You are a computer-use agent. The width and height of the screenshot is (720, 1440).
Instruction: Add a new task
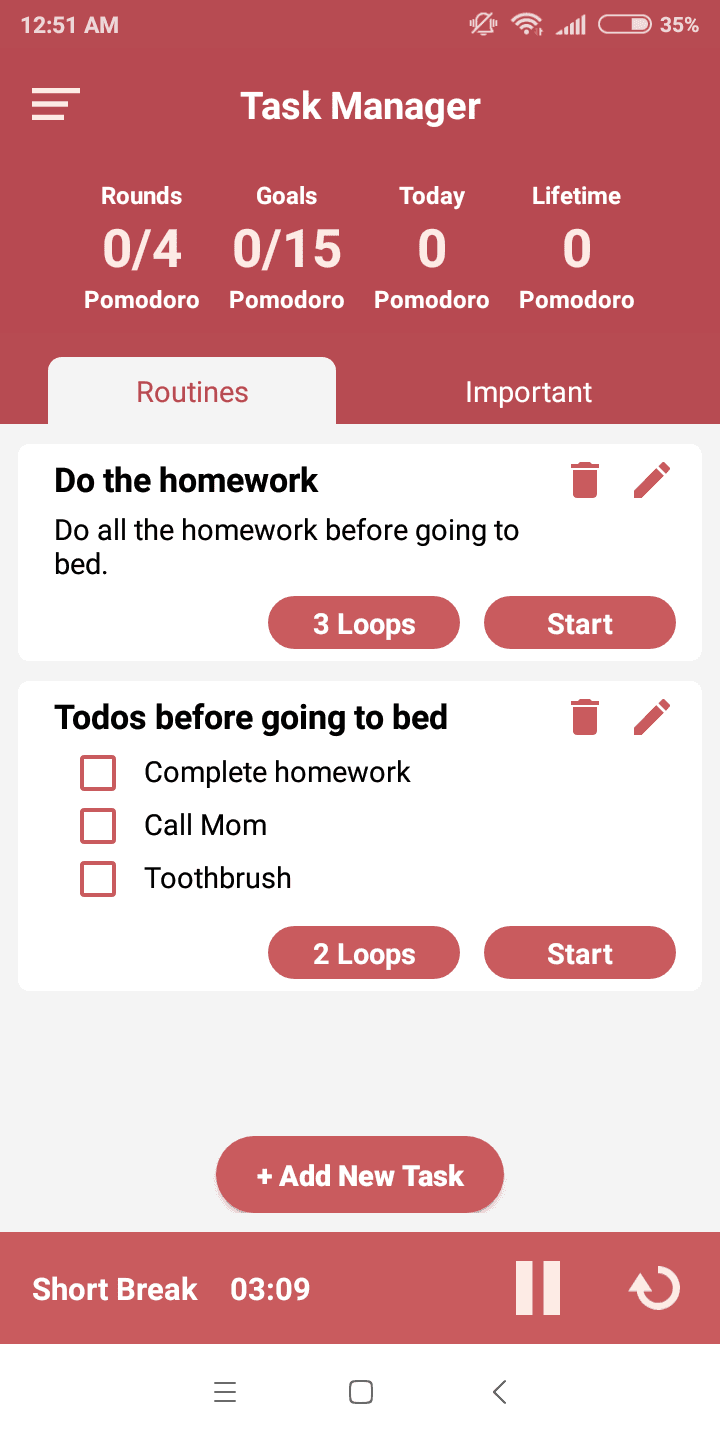(360, 1175)
